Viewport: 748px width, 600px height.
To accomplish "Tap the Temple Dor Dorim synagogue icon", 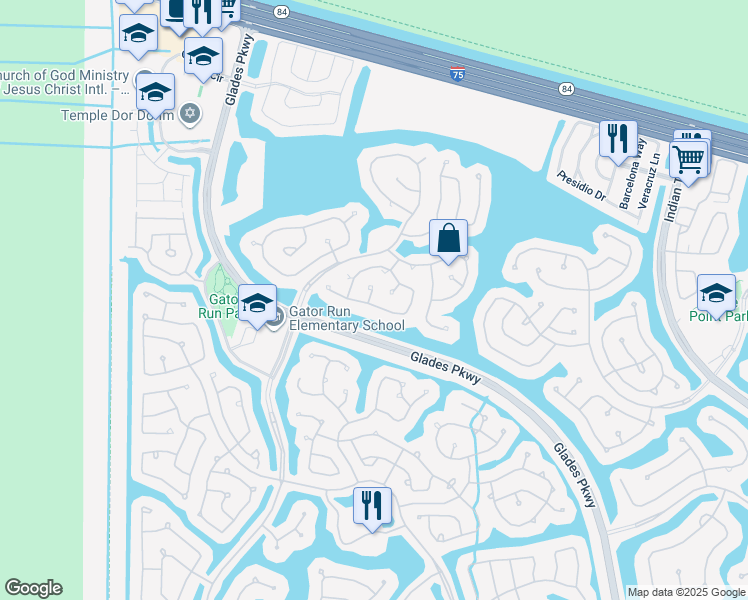I will [190, 114].
